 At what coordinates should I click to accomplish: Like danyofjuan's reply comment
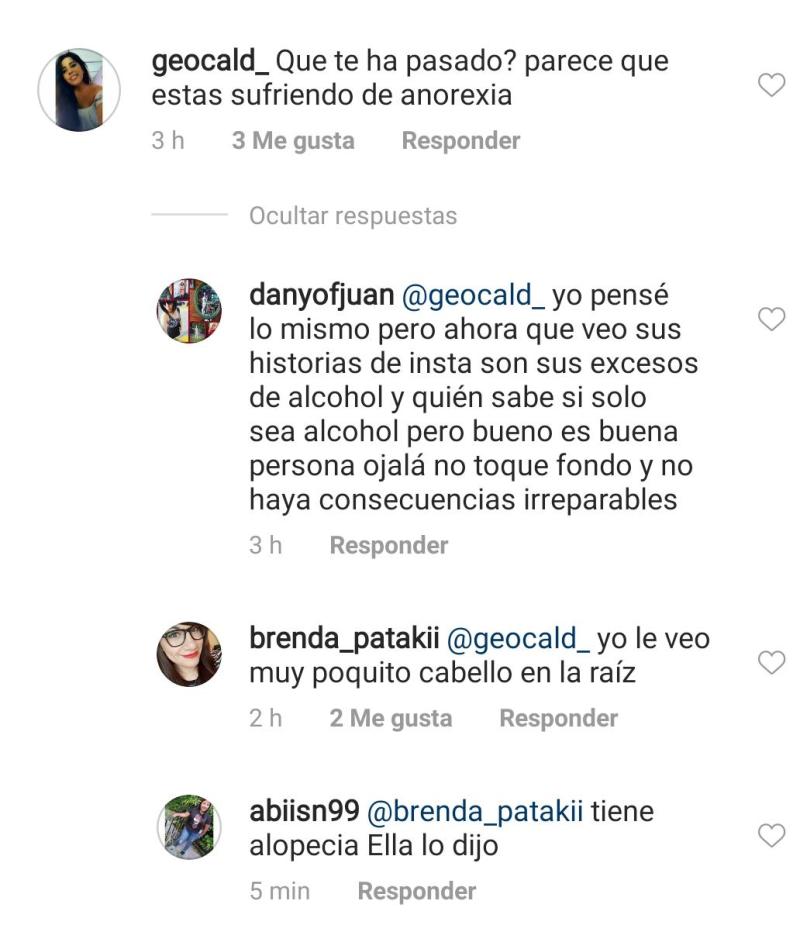tap(771, 320)
